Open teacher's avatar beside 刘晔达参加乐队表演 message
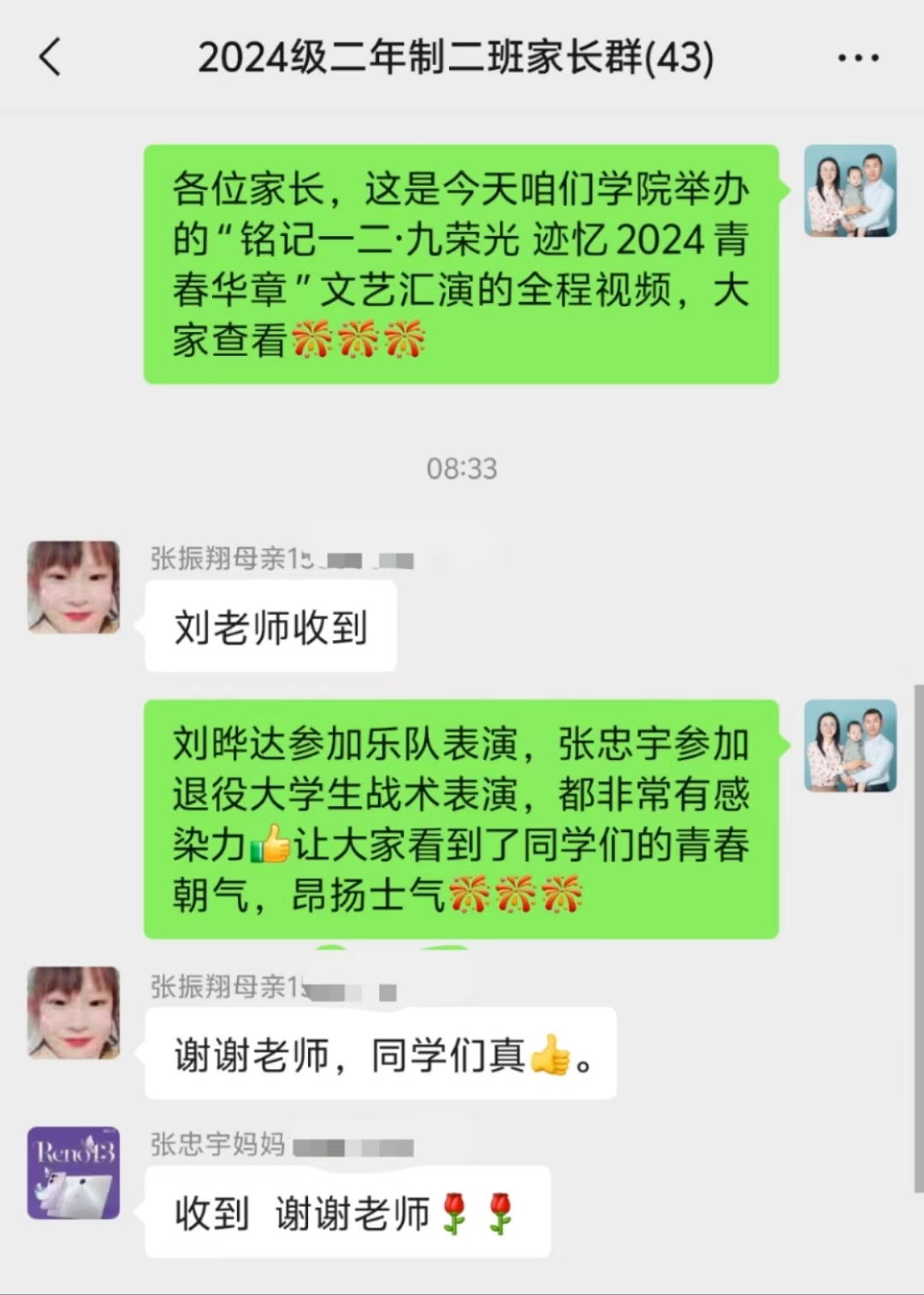 click(x=850, y=746)
